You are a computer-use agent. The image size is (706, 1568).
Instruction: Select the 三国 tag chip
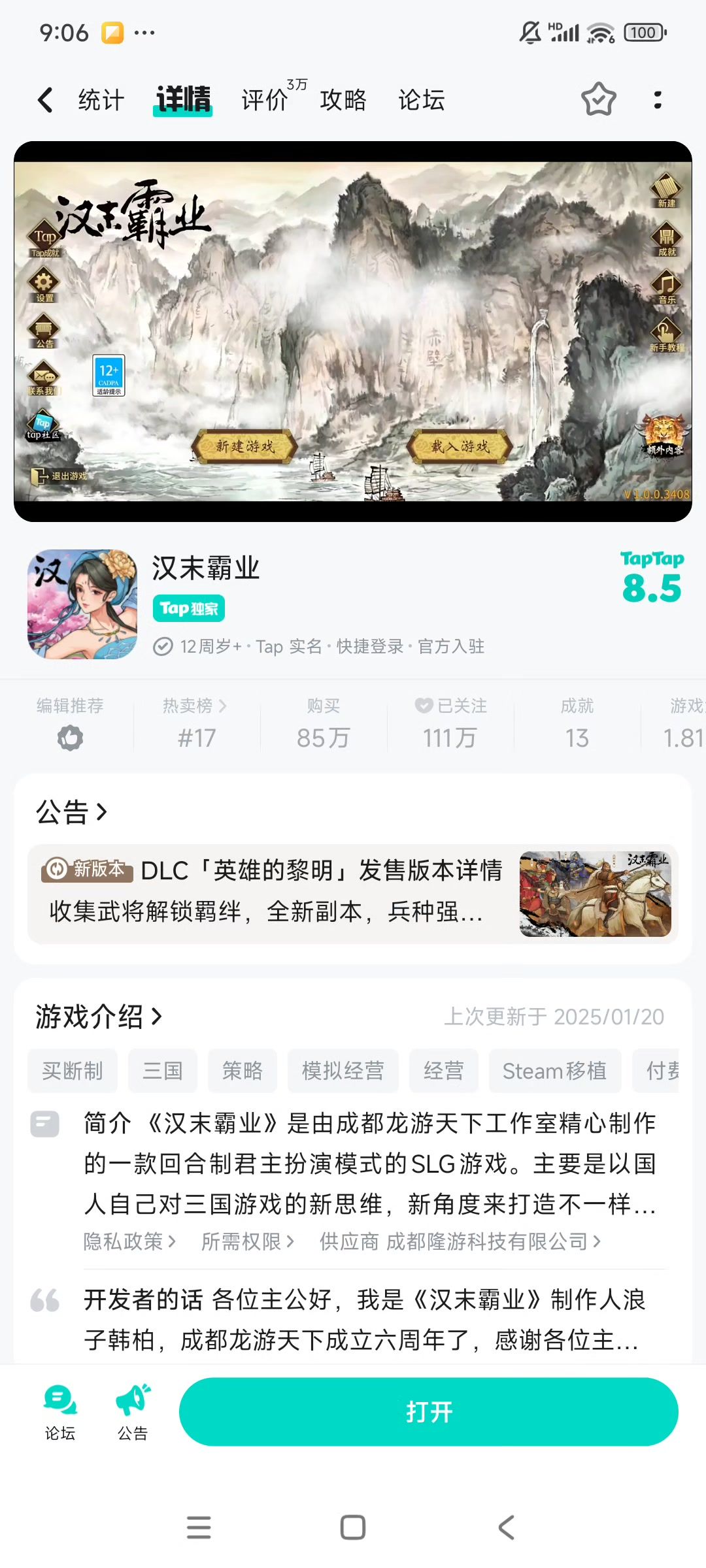163,1071
